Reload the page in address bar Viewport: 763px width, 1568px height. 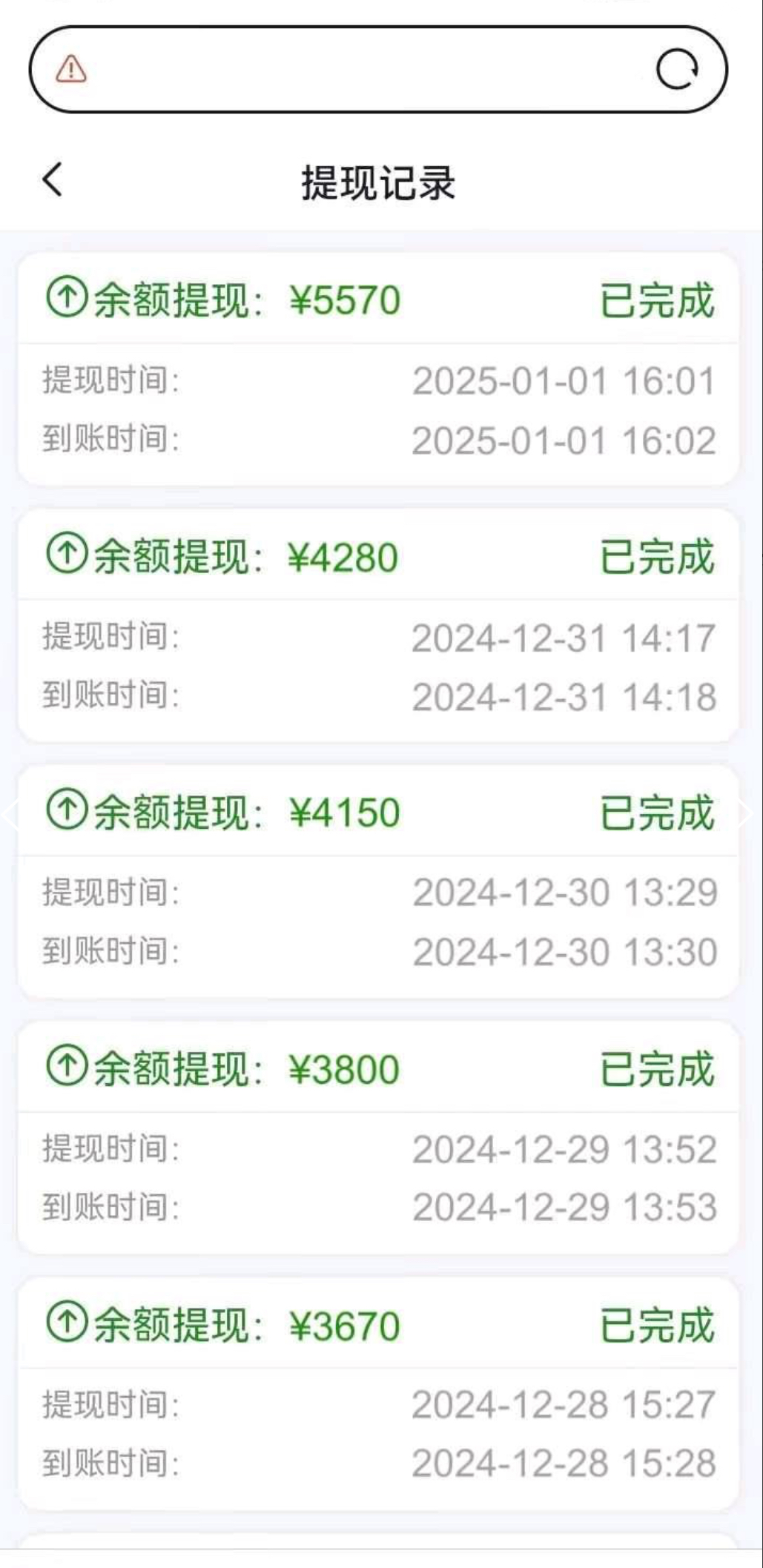point(676,70)
